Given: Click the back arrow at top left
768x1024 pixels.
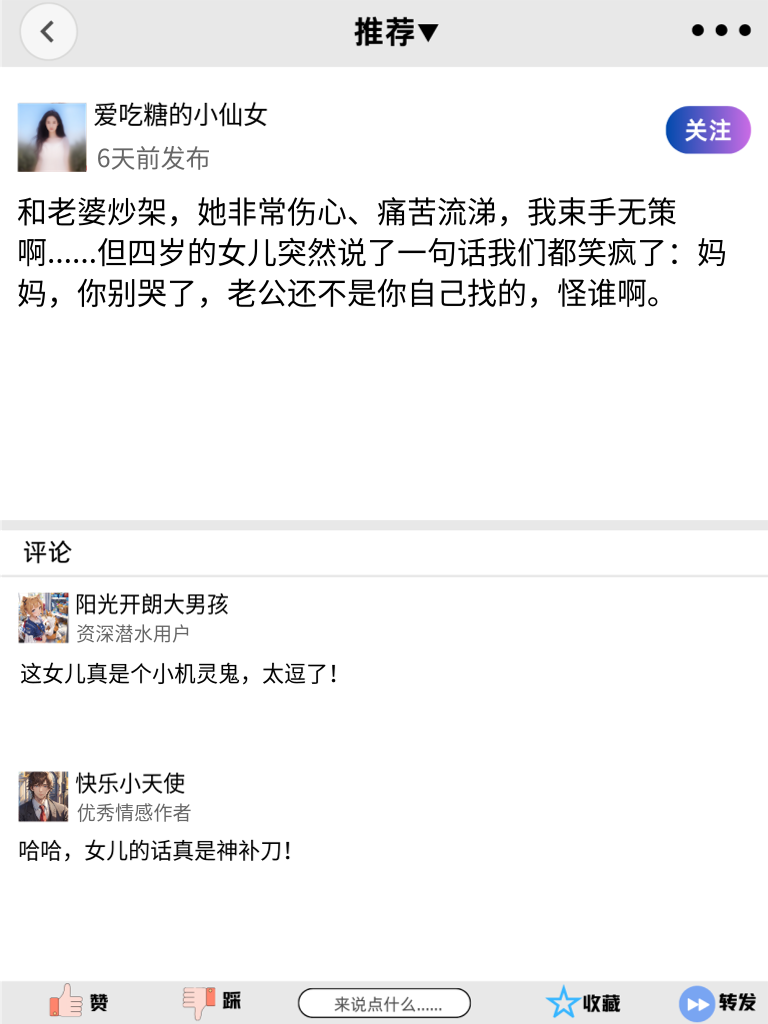Looking at the screenshot, I should point(48,31).
